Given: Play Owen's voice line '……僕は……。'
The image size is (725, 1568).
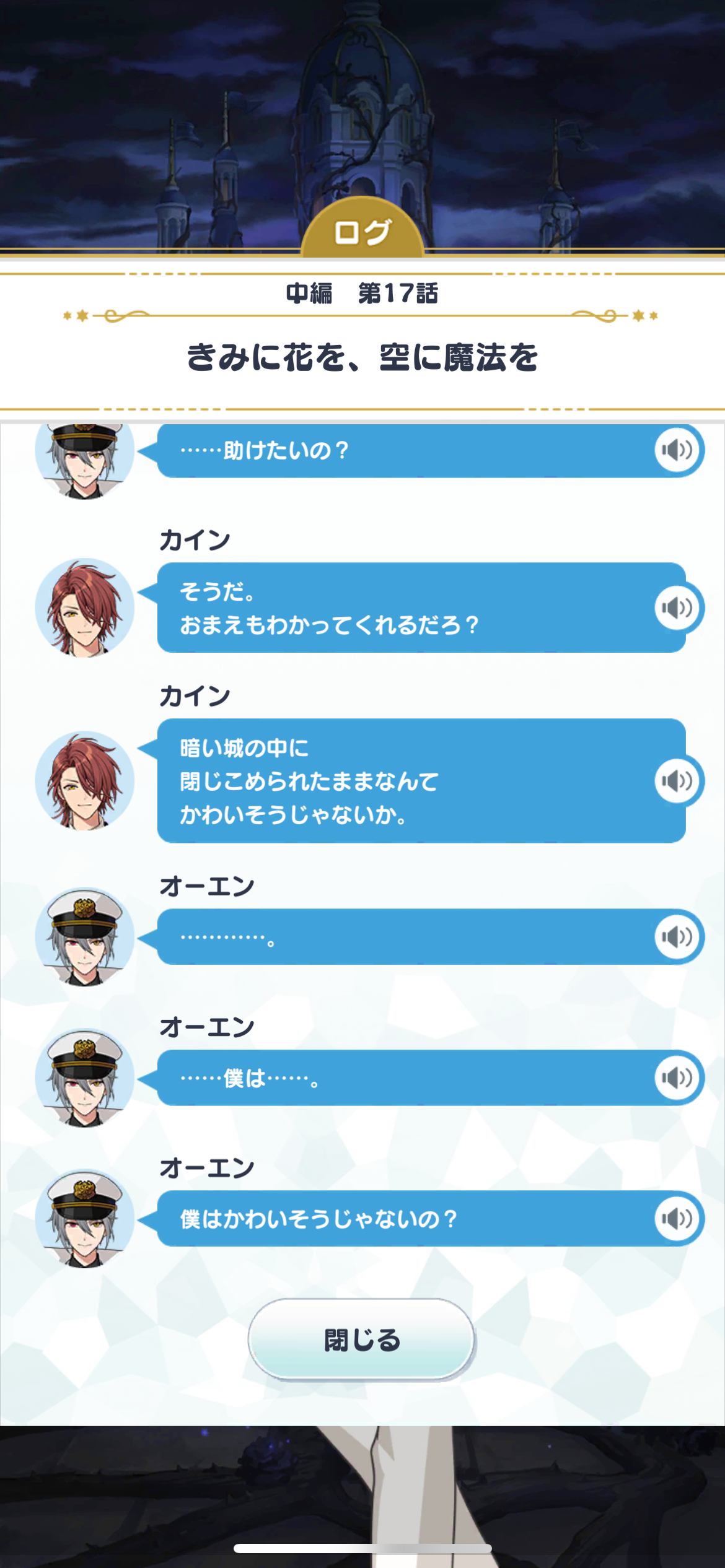Looking at the screenshot, I should (677, 1078).
